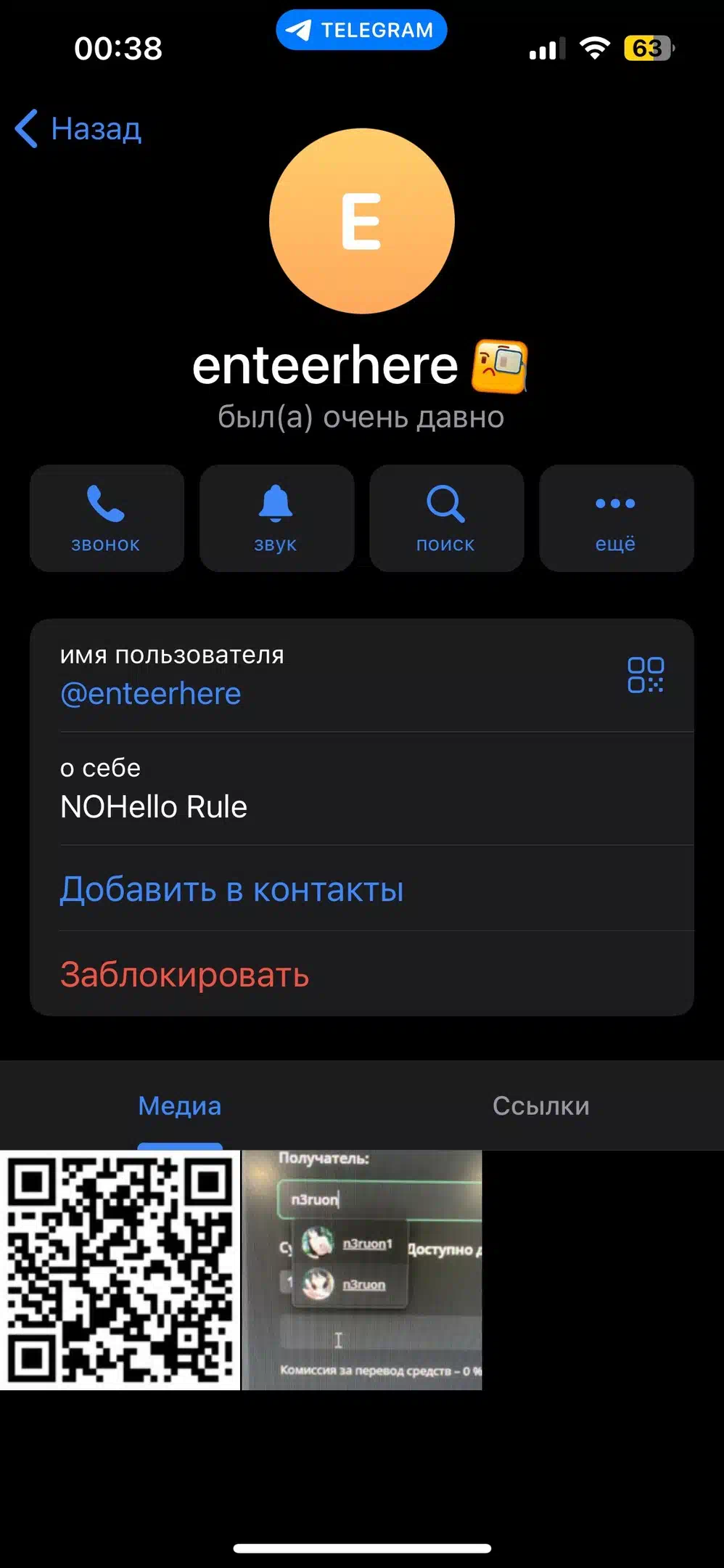Tap the @enteerhere username link
724x1568 pixels.
[x=150, y=694]
